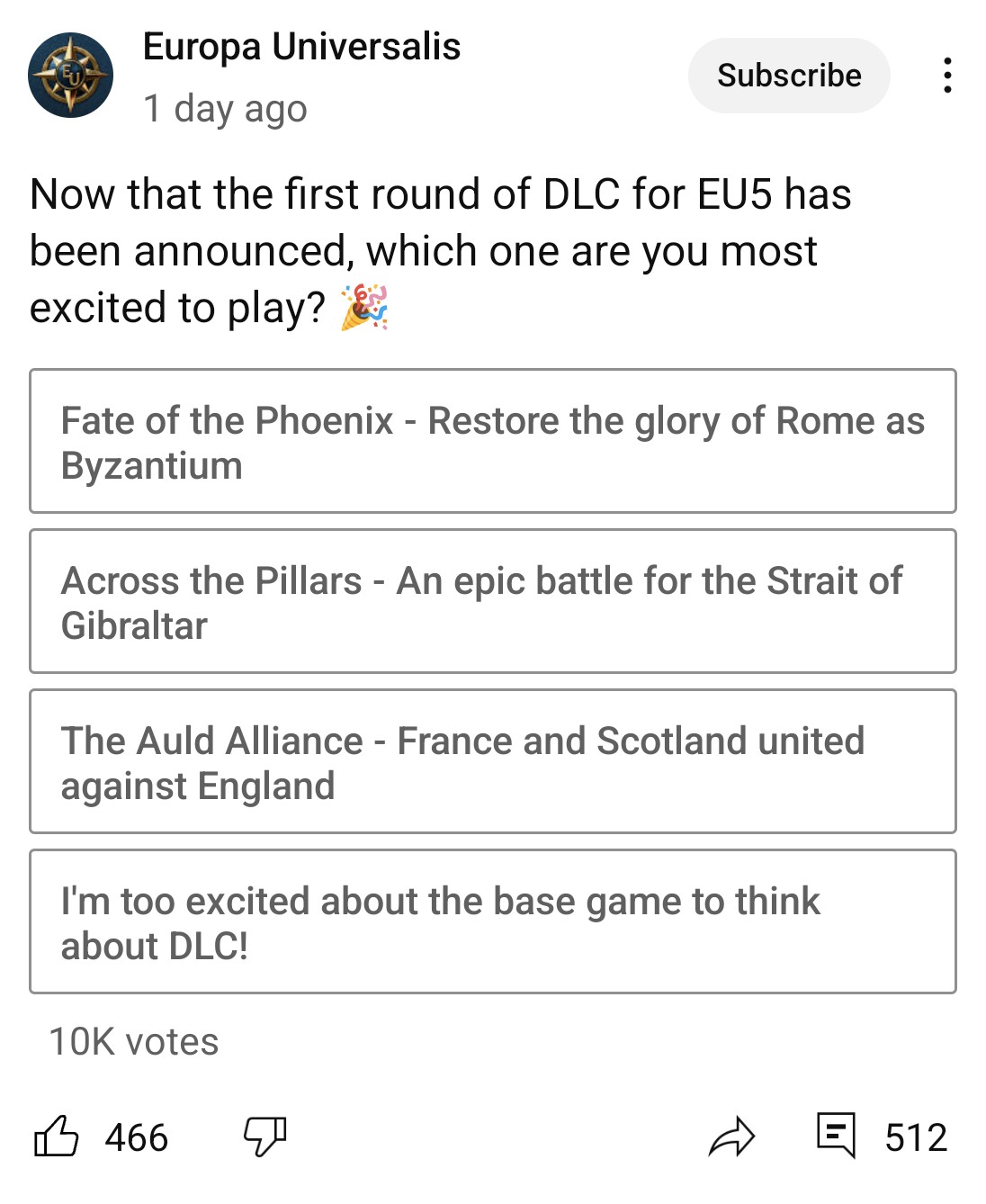This screenshot has width=986, height=1204.
Task: Dislike this community post
Action: [x=264, y=1137]
